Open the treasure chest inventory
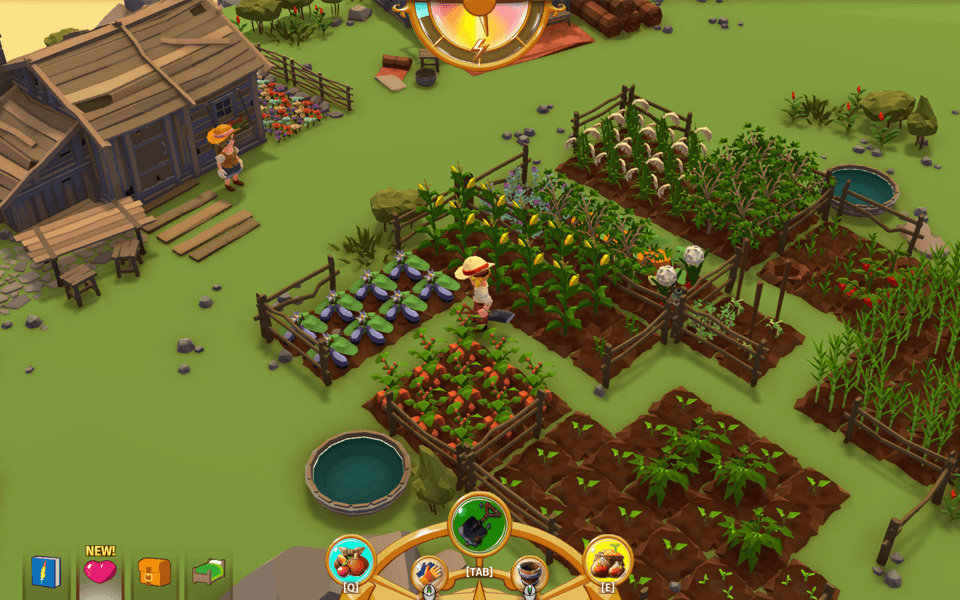This screenshot has width=960, height=600. [154, 572]
